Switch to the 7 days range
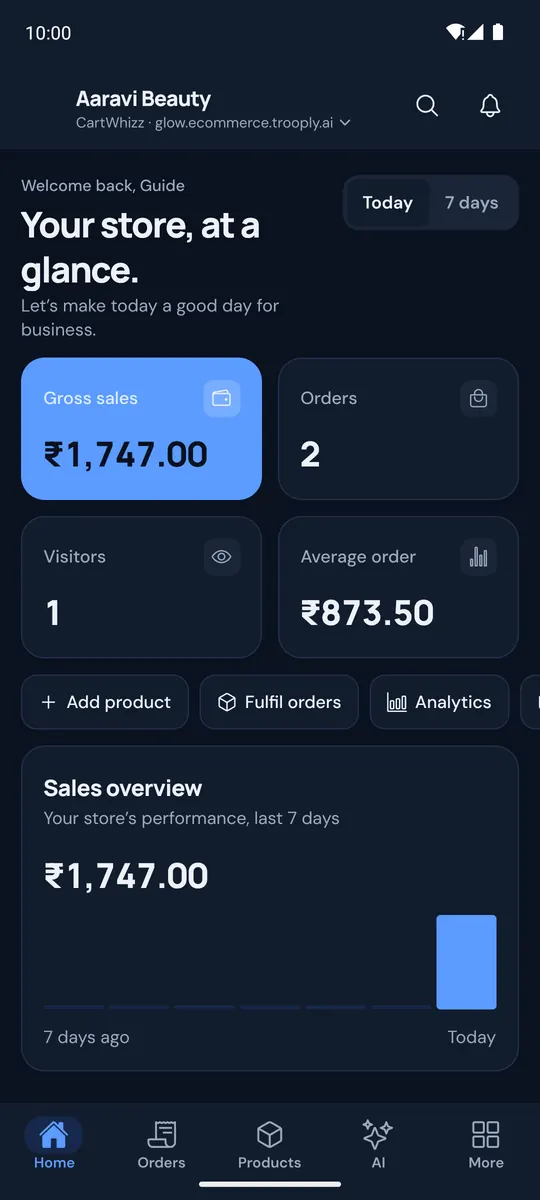Image resolution: width=540 pixels, height=1200 pixels. (472, 203)
